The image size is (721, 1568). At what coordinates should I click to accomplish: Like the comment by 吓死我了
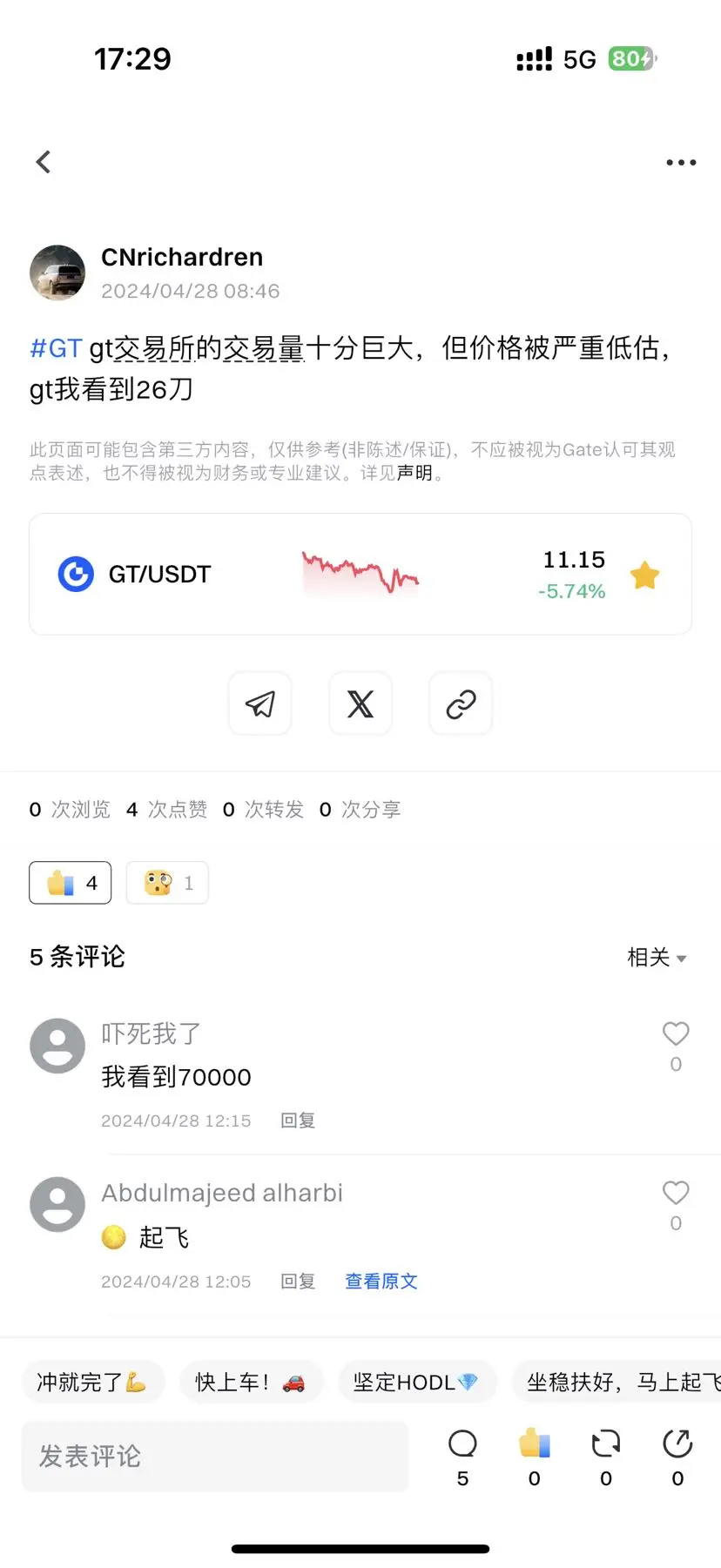676,1034
